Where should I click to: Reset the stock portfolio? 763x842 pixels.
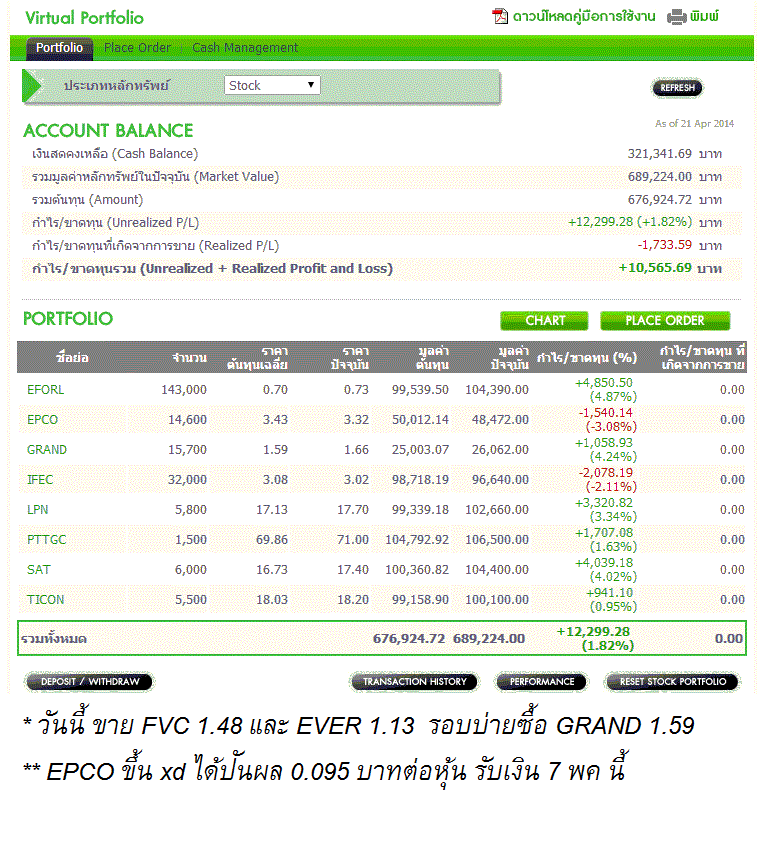pos(672,682)
